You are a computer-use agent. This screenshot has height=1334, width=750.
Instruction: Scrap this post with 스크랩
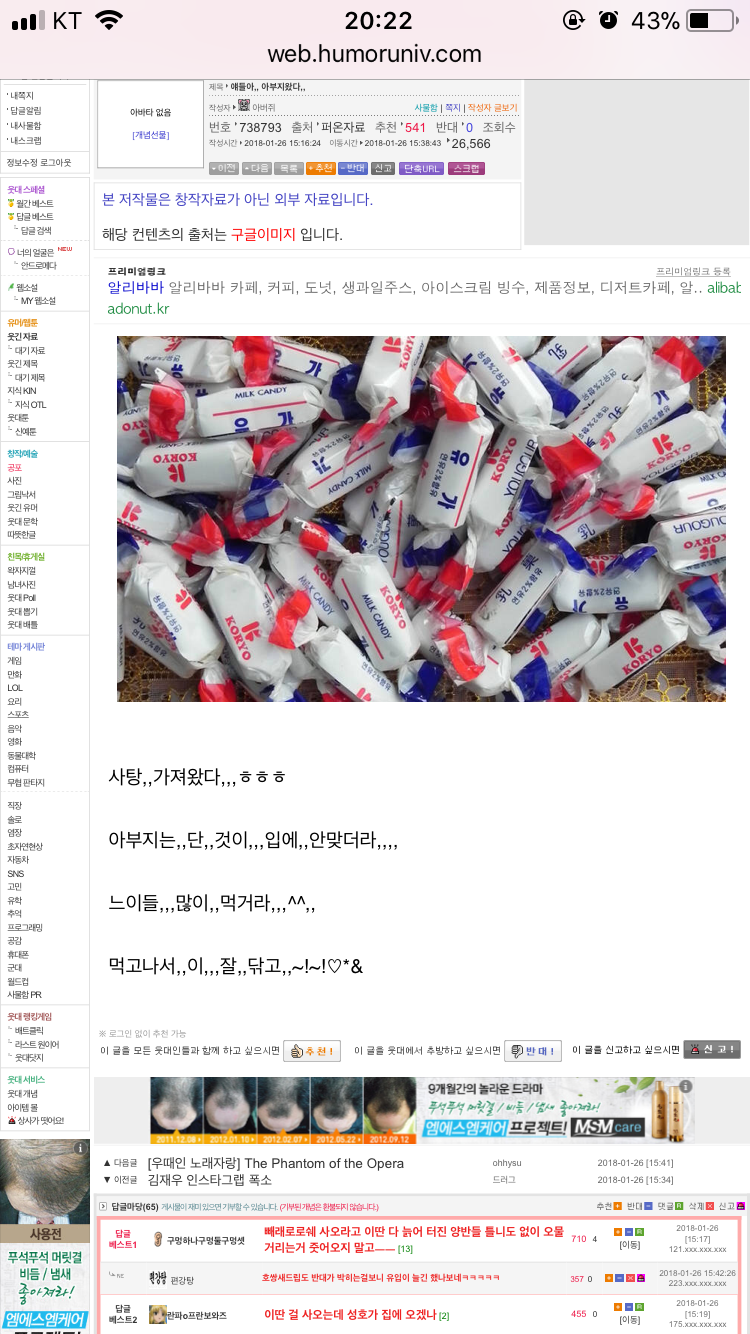[466, 168]
